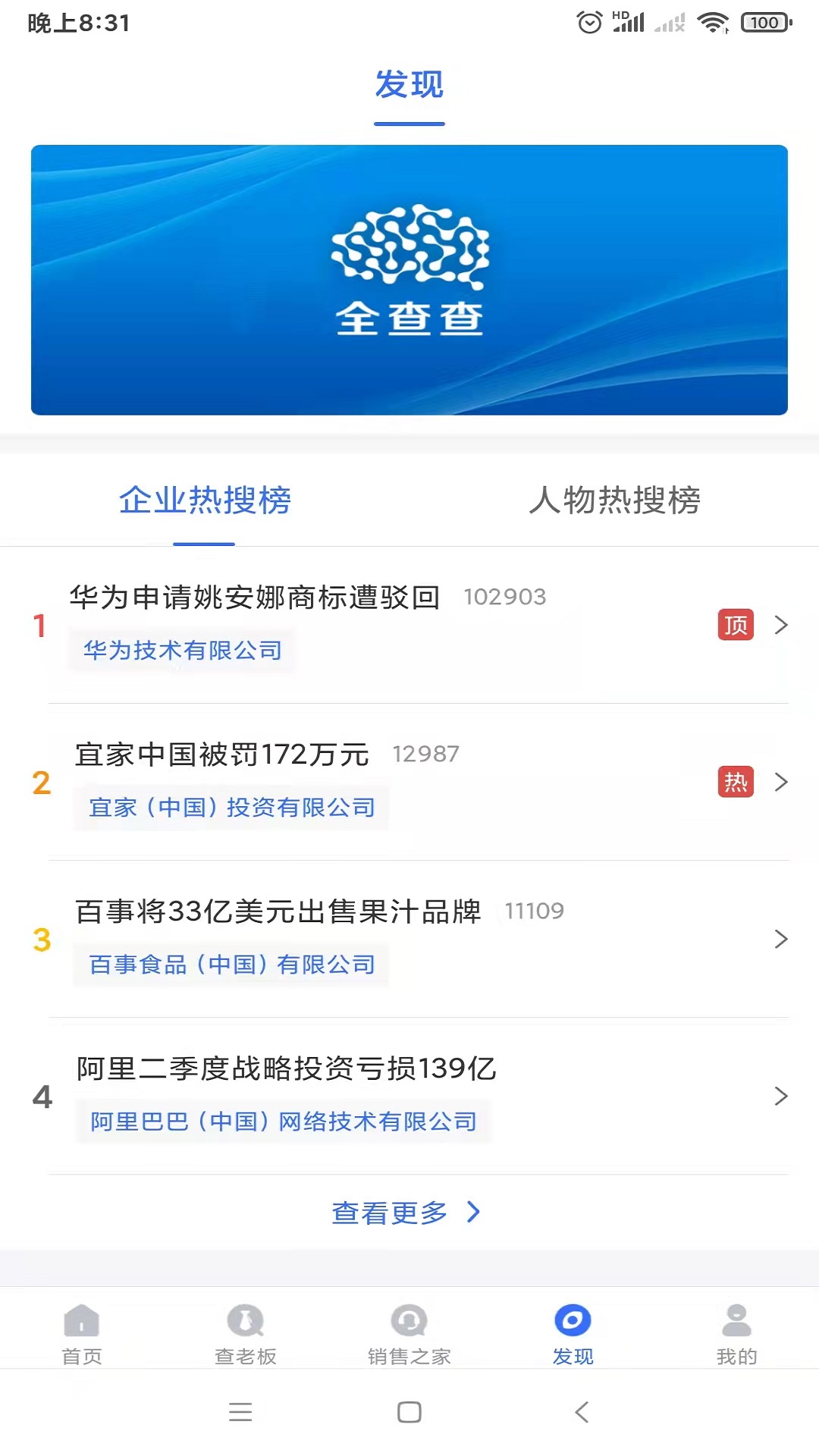Open the 华为申请姚安娜商标遭驳回 story
819x1456 pixels.
pos(255,598)
